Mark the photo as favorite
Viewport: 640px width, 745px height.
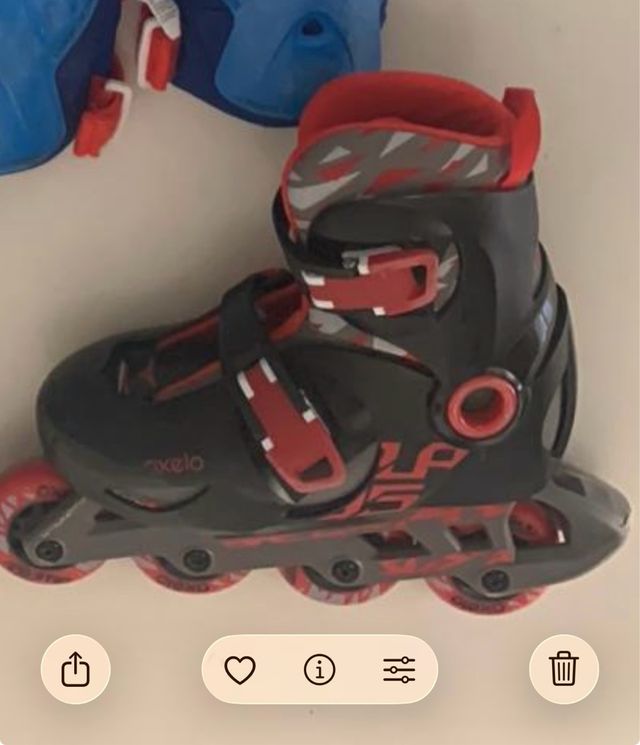(x=240, y=669)
